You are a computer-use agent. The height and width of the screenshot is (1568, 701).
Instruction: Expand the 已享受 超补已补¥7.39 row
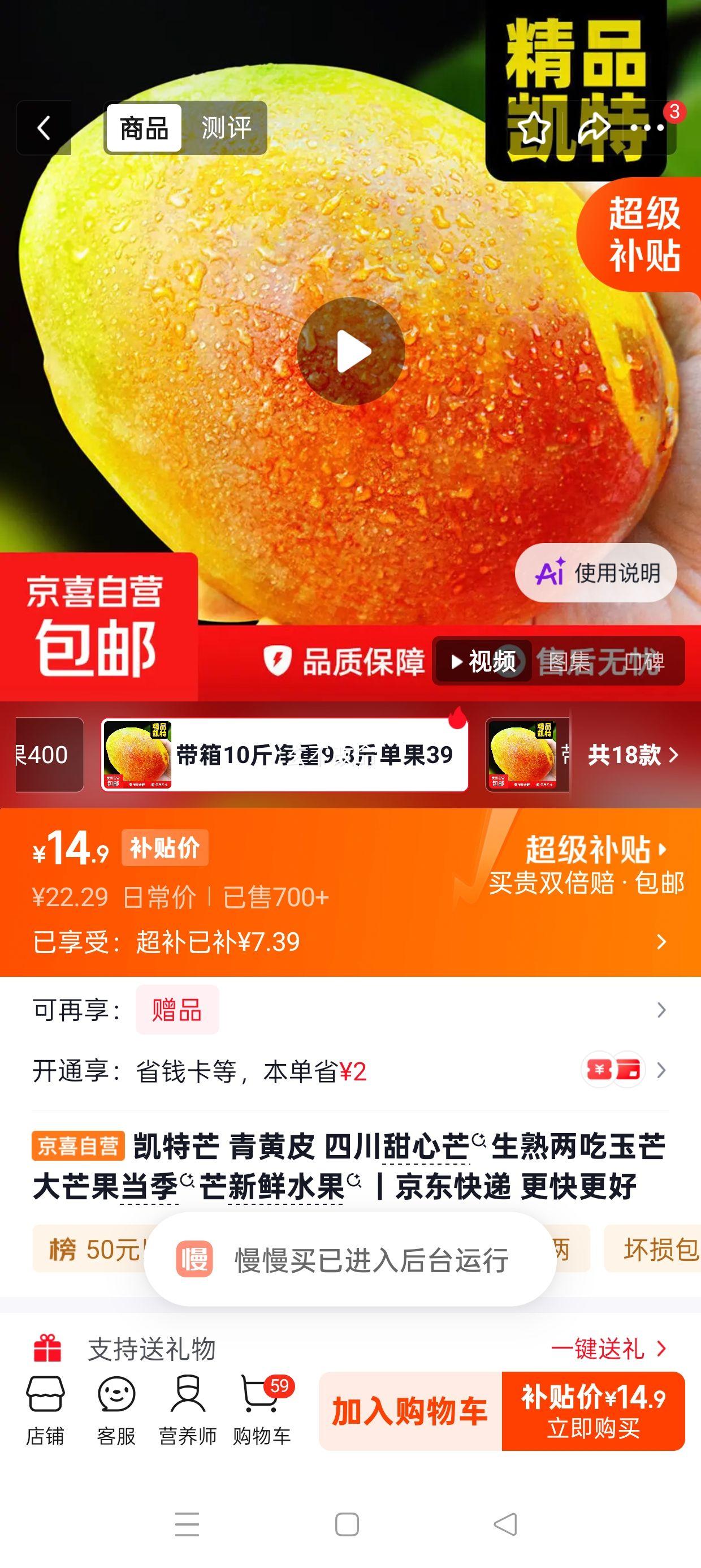tap(350, 942)
